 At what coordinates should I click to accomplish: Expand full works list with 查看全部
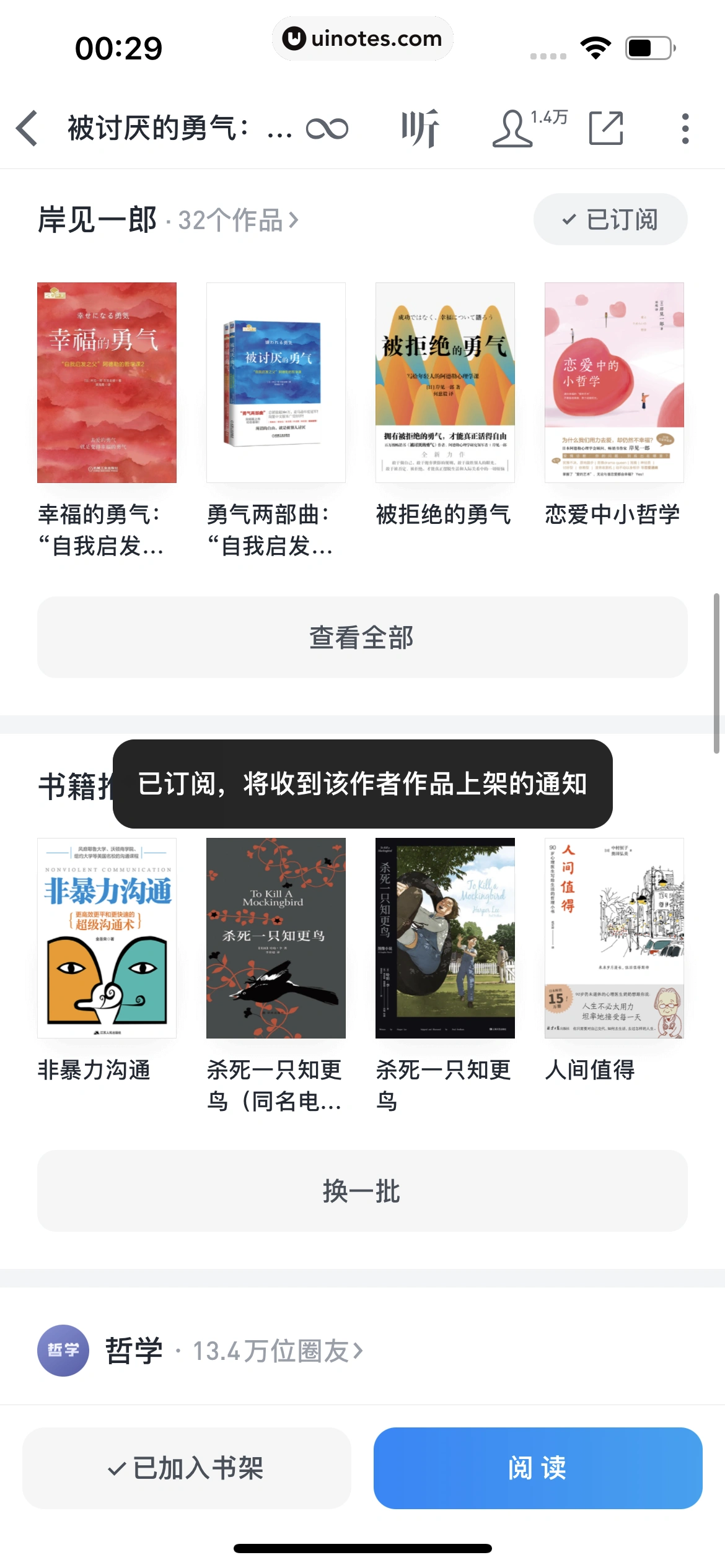click(362, 637)
